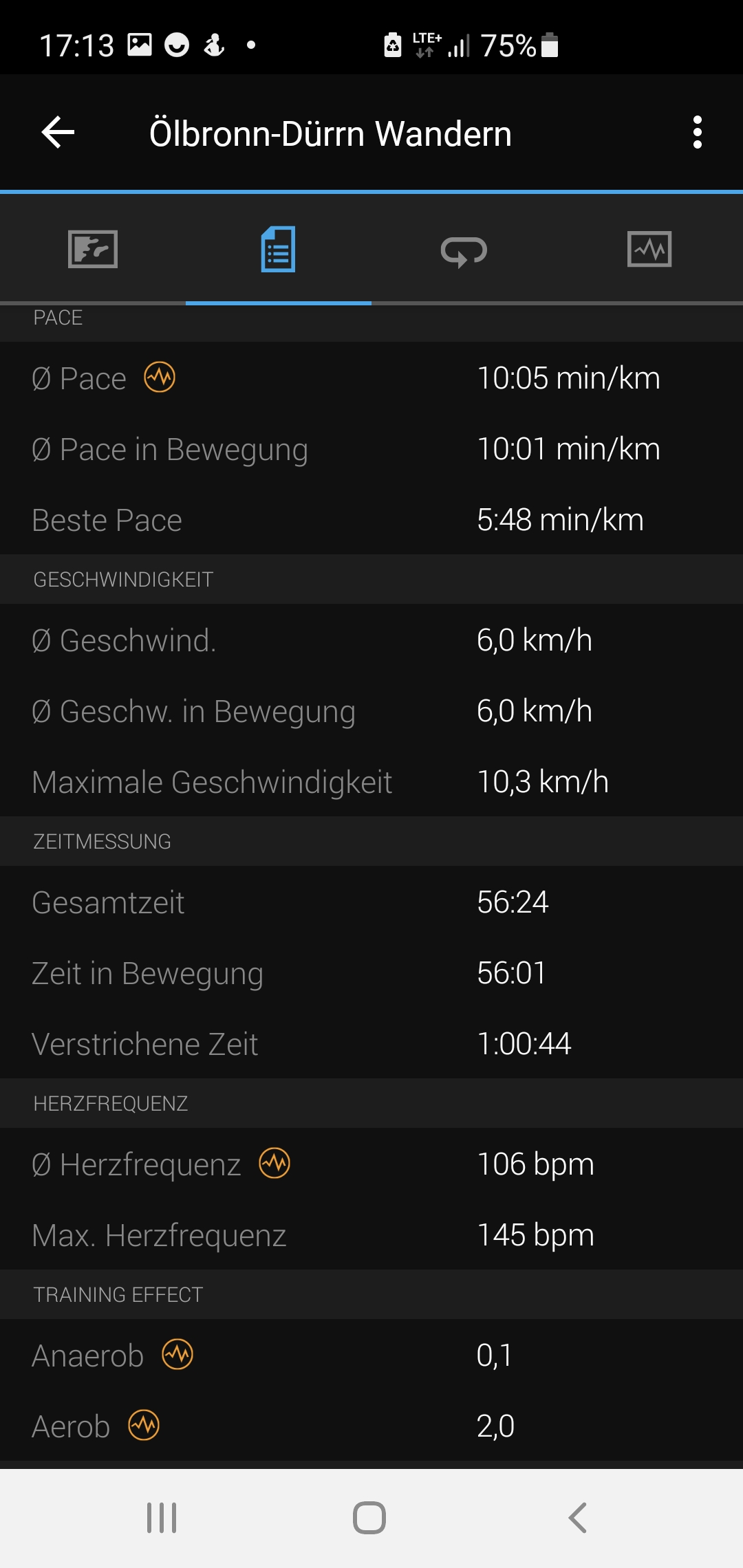Switch to the map overview tab
This screenshot has width=743, height=1568.
pyautogui.click(x=93, y=249)
